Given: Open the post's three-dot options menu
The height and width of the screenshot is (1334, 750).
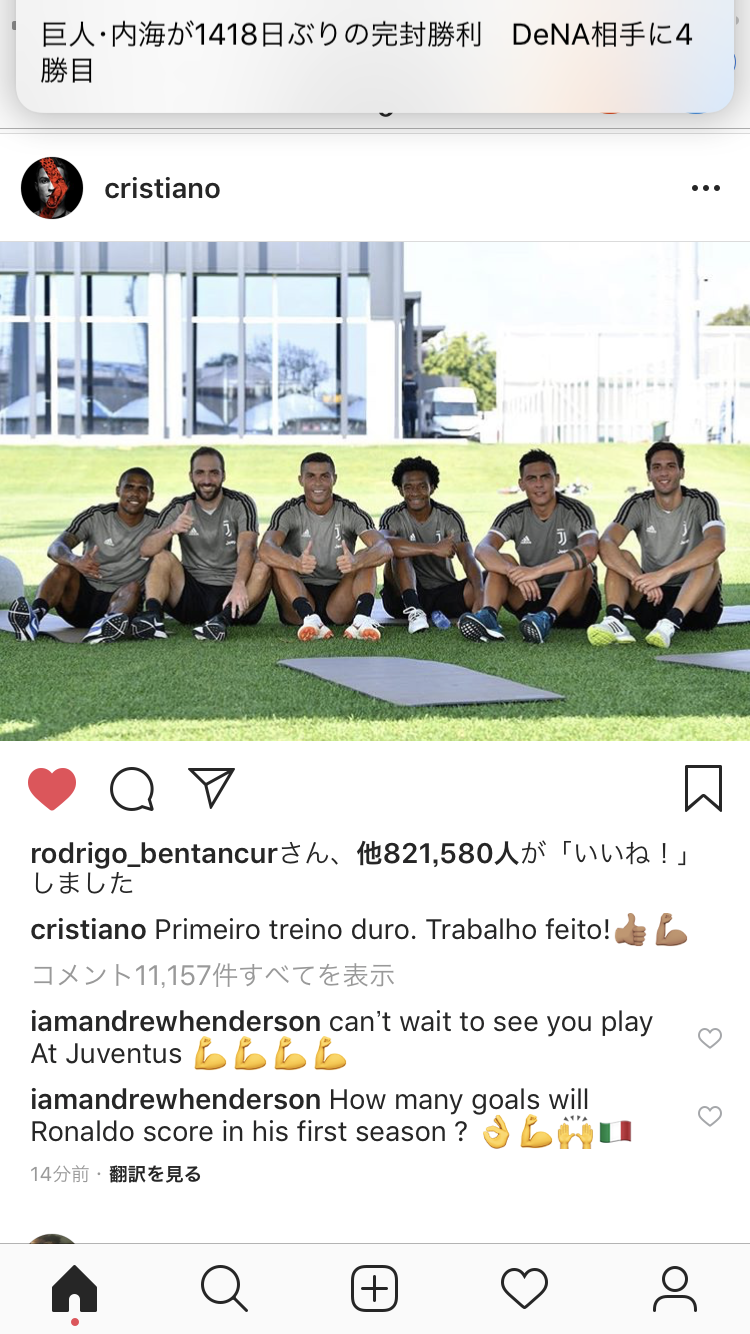Looking at the screenshot, I should (x=705, y=189).
